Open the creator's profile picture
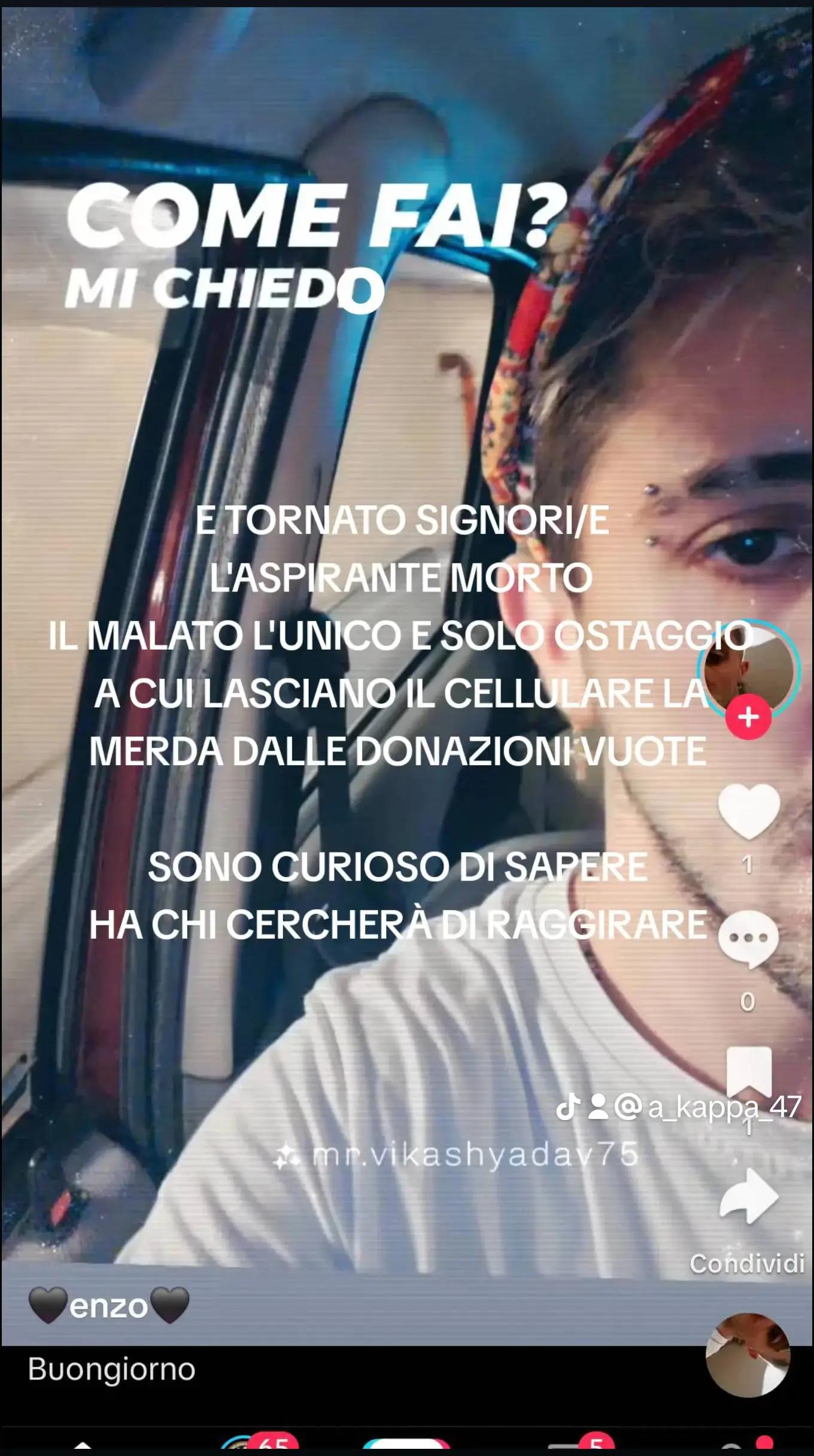Viewport: 814px width, 1456px height. [x=748, y=668]
